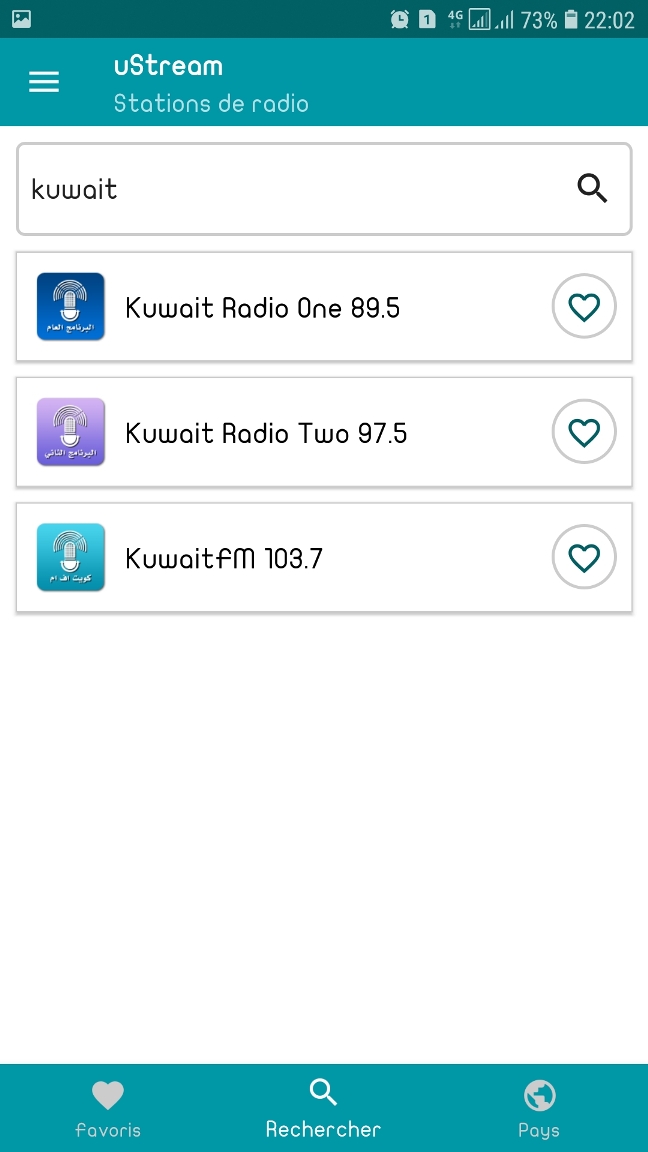Open the Pays tab
The image size is (648, 1152).
tap(539, 1109)
